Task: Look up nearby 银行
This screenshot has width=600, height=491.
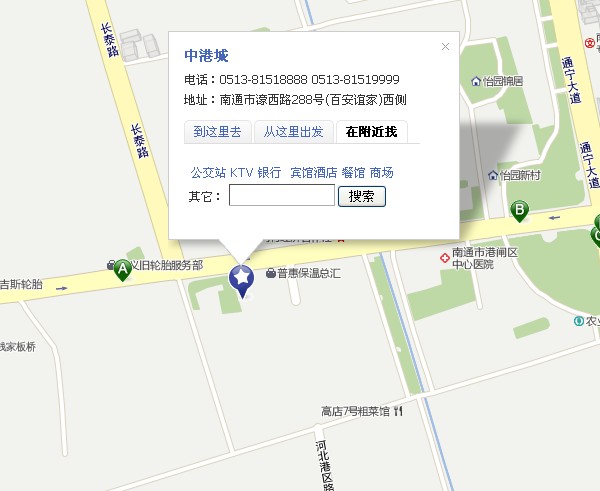Action: (269, 173)
